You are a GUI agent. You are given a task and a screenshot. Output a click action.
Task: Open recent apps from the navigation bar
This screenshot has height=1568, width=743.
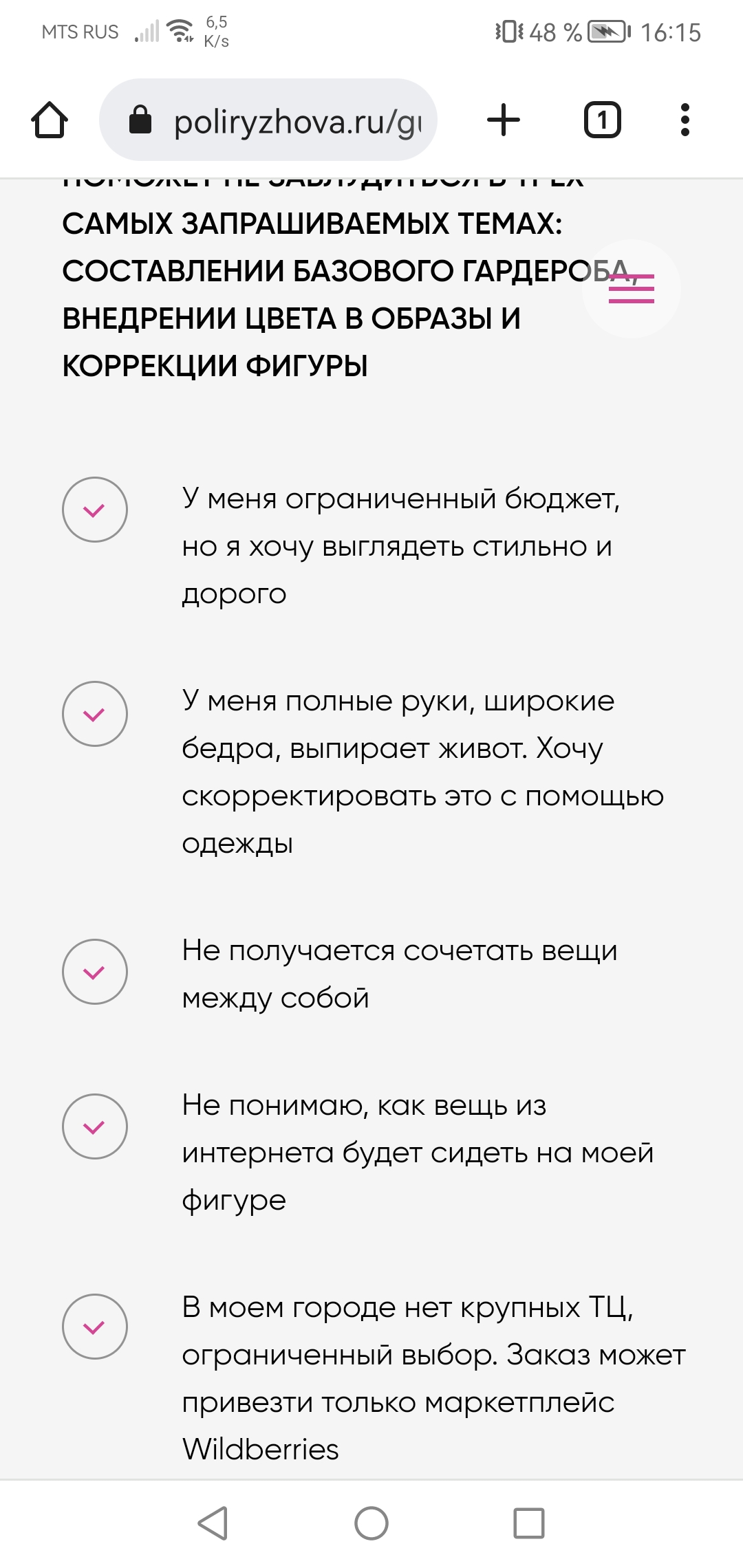click(529, 1523)
